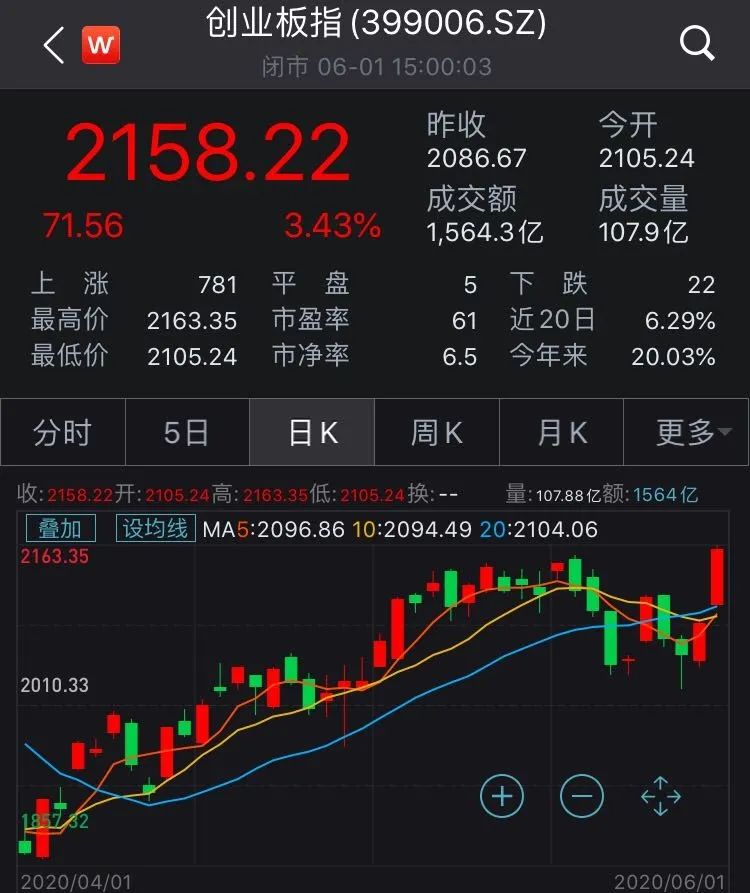Tap the four-arrow chart pan icon
Viewport: 750px width, 893px height.
[660, 796]
